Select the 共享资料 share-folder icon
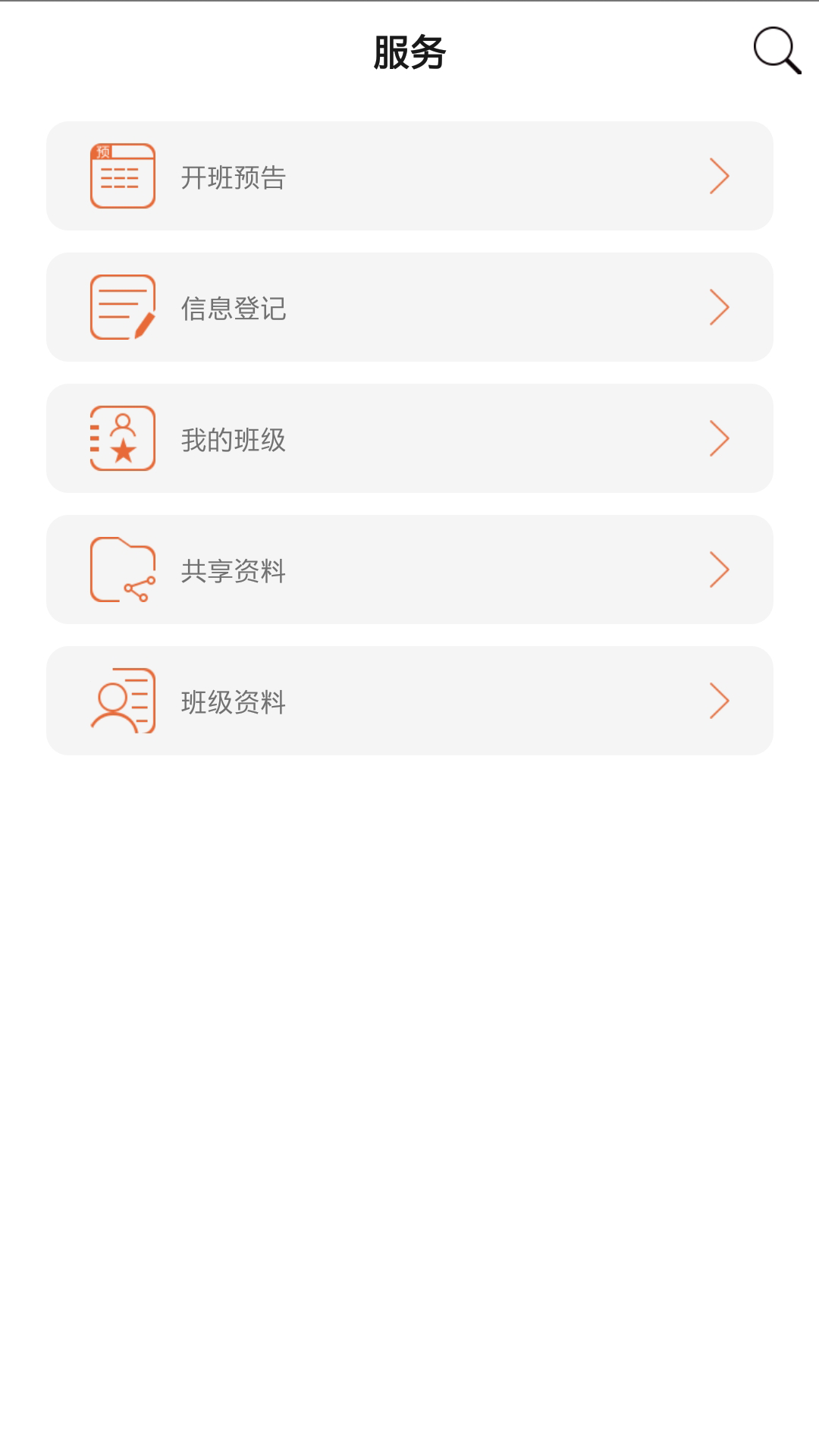This screenshot has height=1456, width=819. tap(124, 569)
